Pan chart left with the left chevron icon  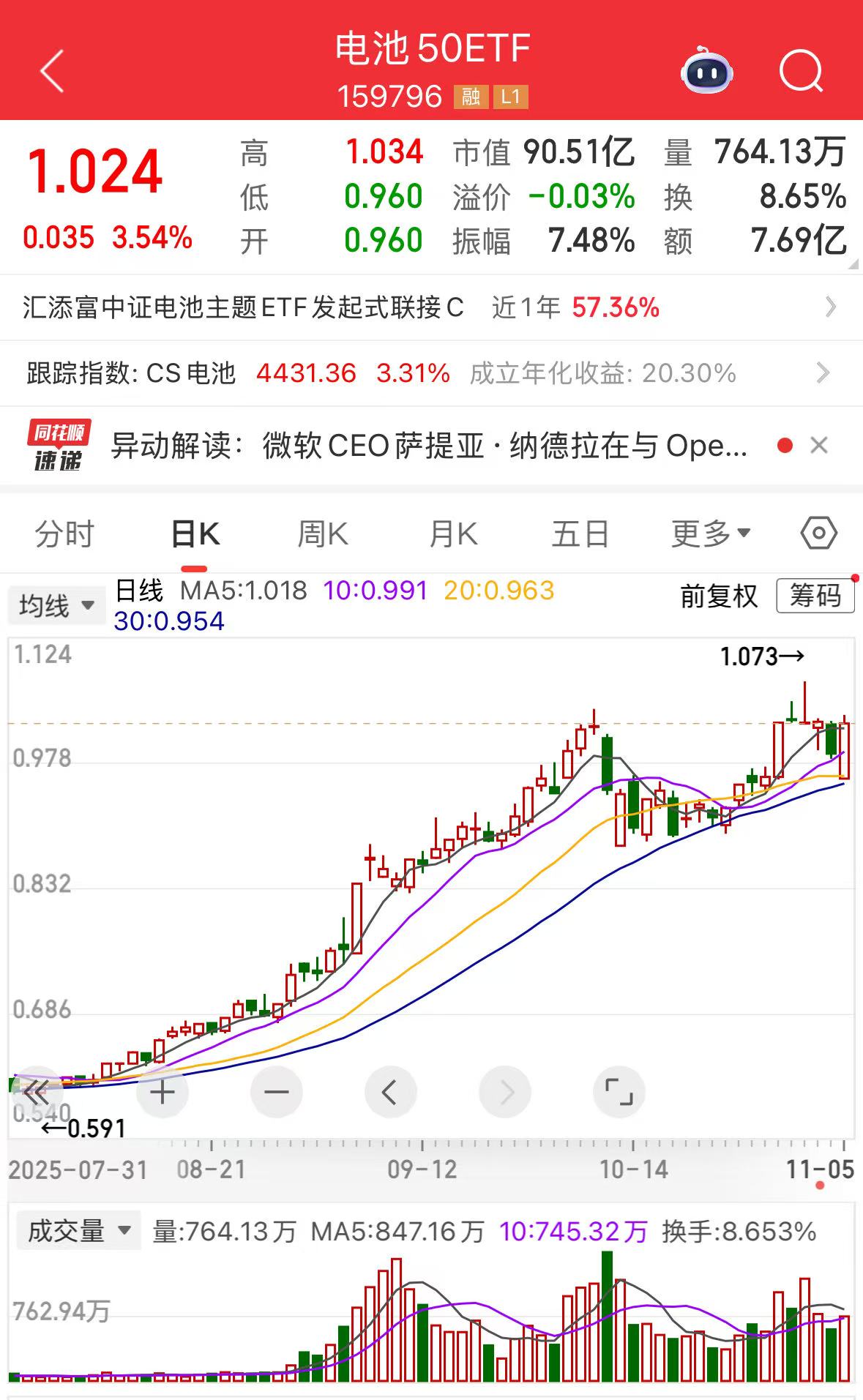[391, 1091]
